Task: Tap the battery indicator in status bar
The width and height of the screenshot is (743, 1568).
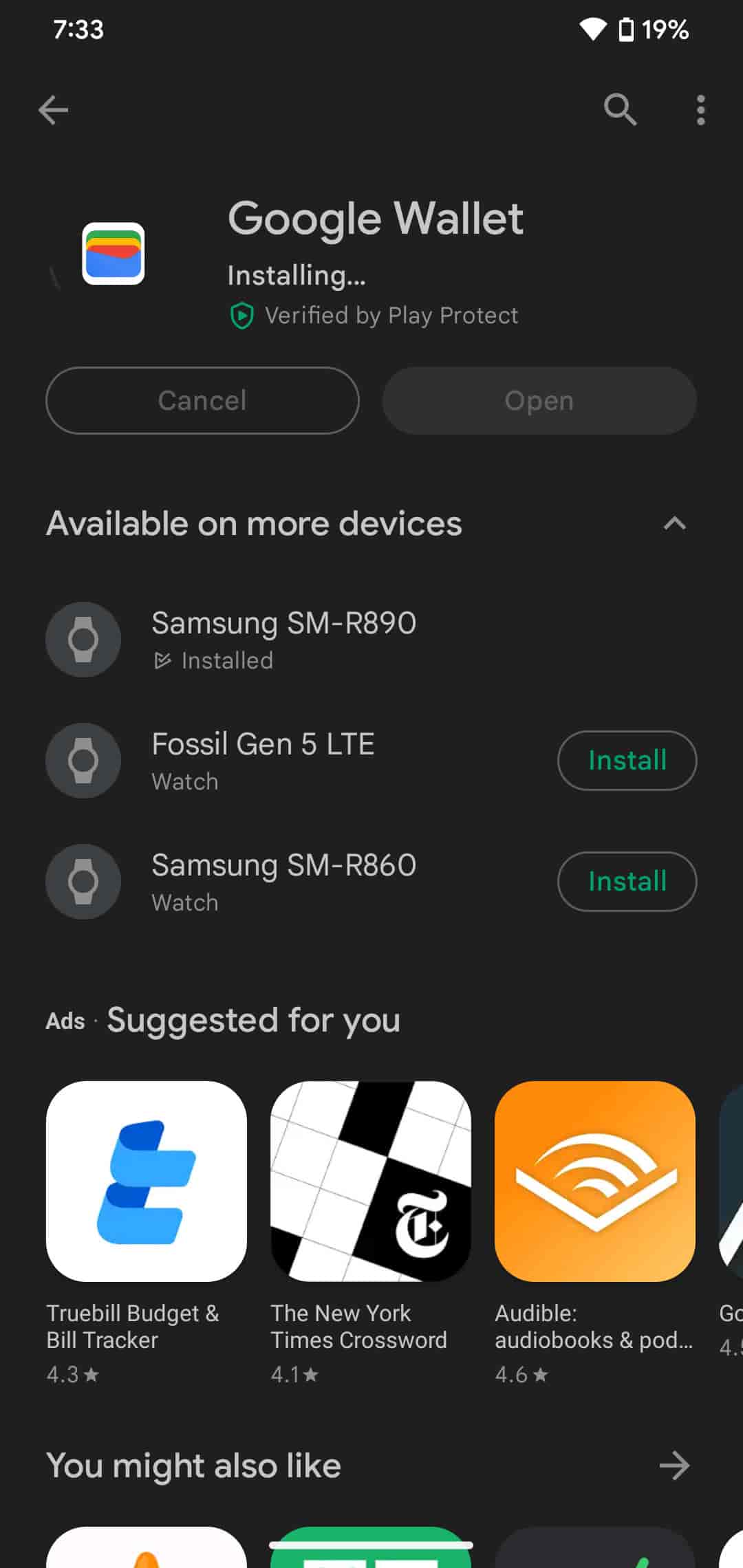Action: 628,29
